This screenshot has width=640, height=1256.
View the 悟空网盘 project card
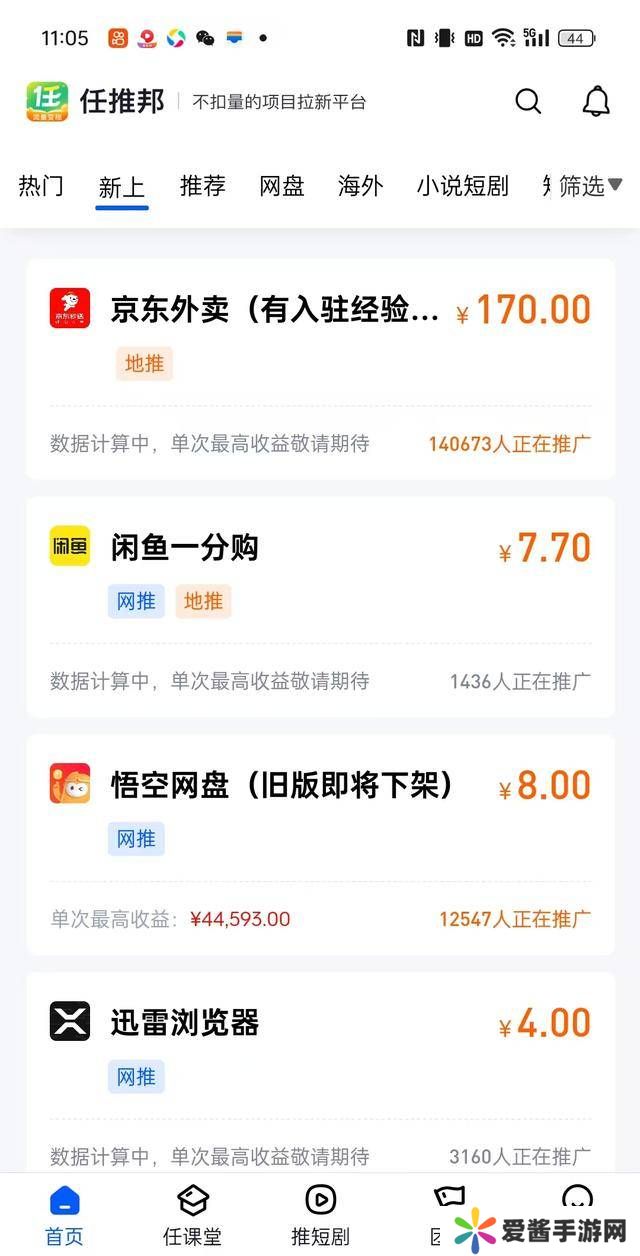(320, 844)
